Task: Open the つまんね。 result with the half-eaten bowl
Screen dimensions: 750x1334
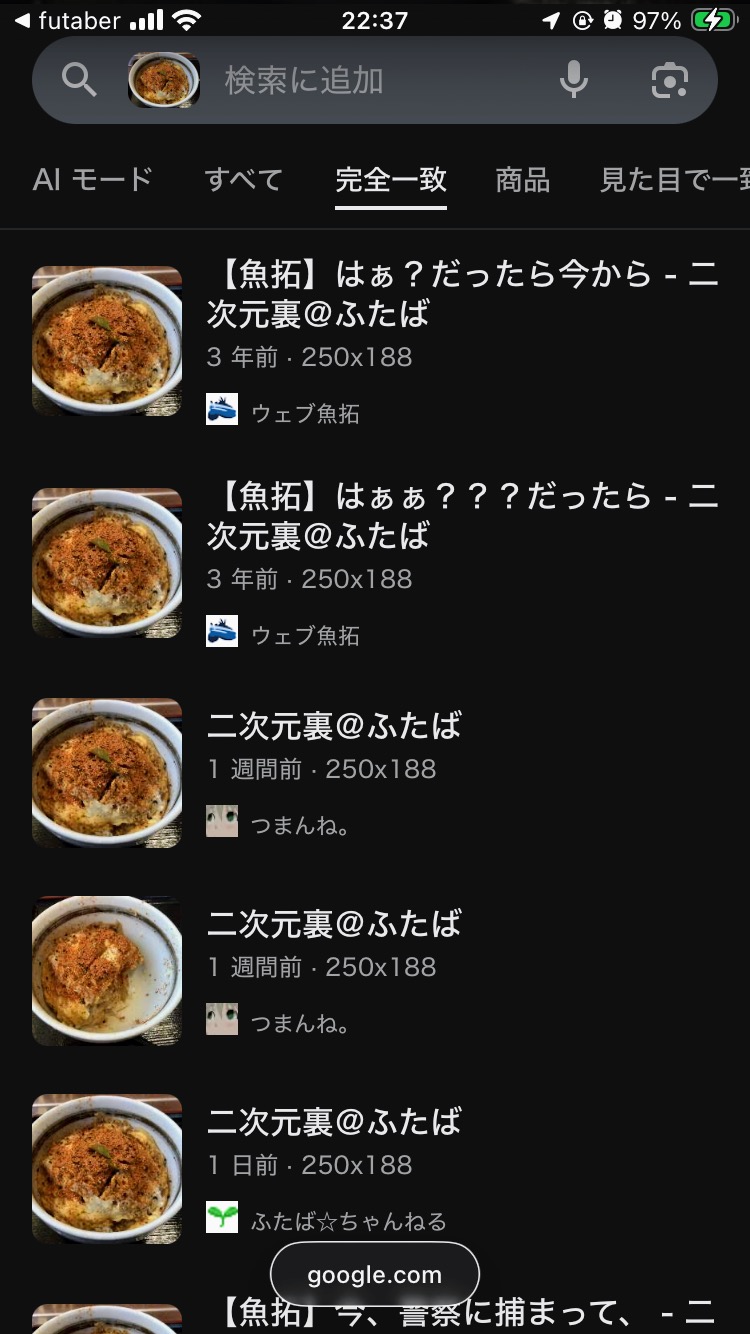Action: pos(334,924)
